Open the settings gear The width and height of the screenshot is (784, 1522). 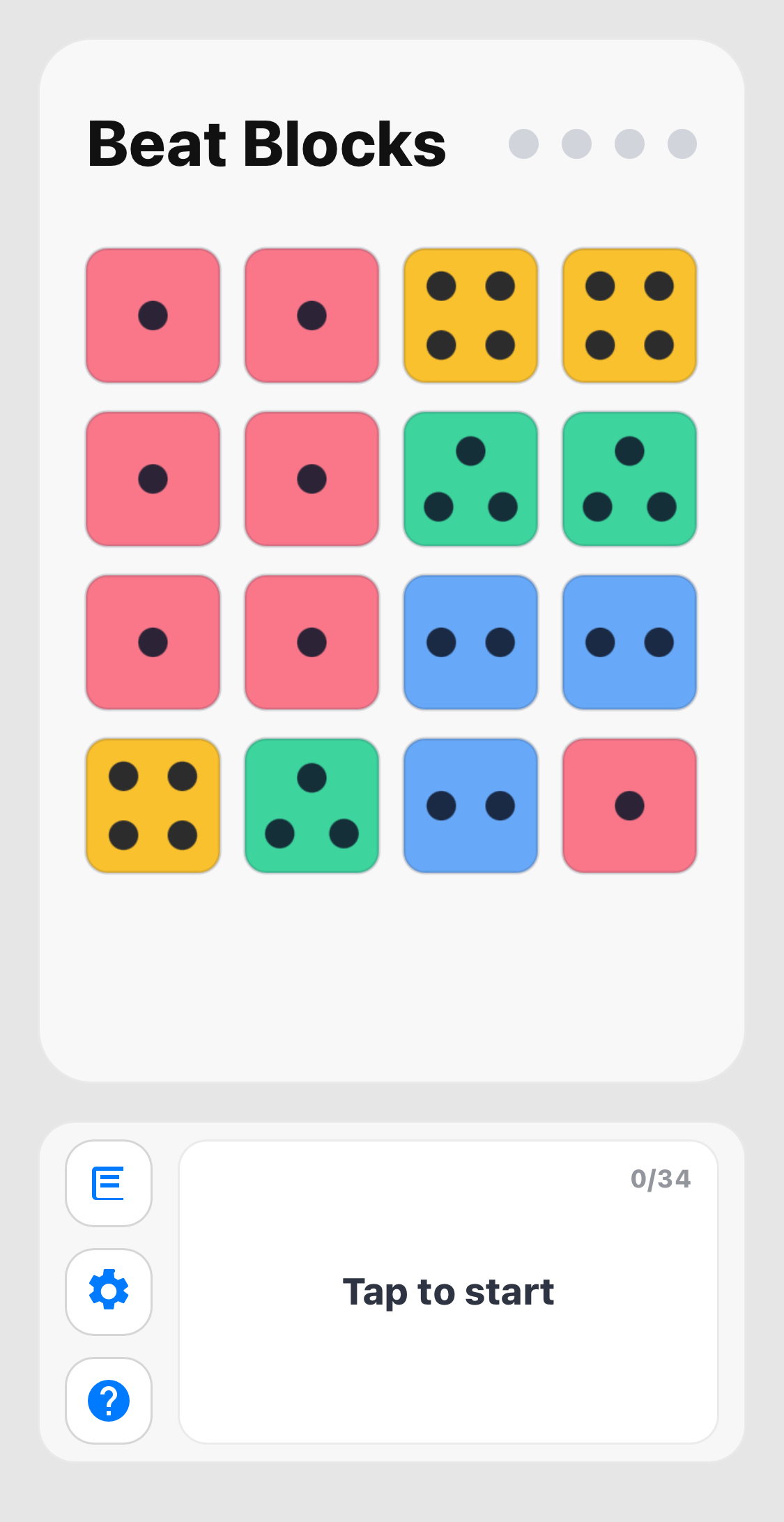109,1291
